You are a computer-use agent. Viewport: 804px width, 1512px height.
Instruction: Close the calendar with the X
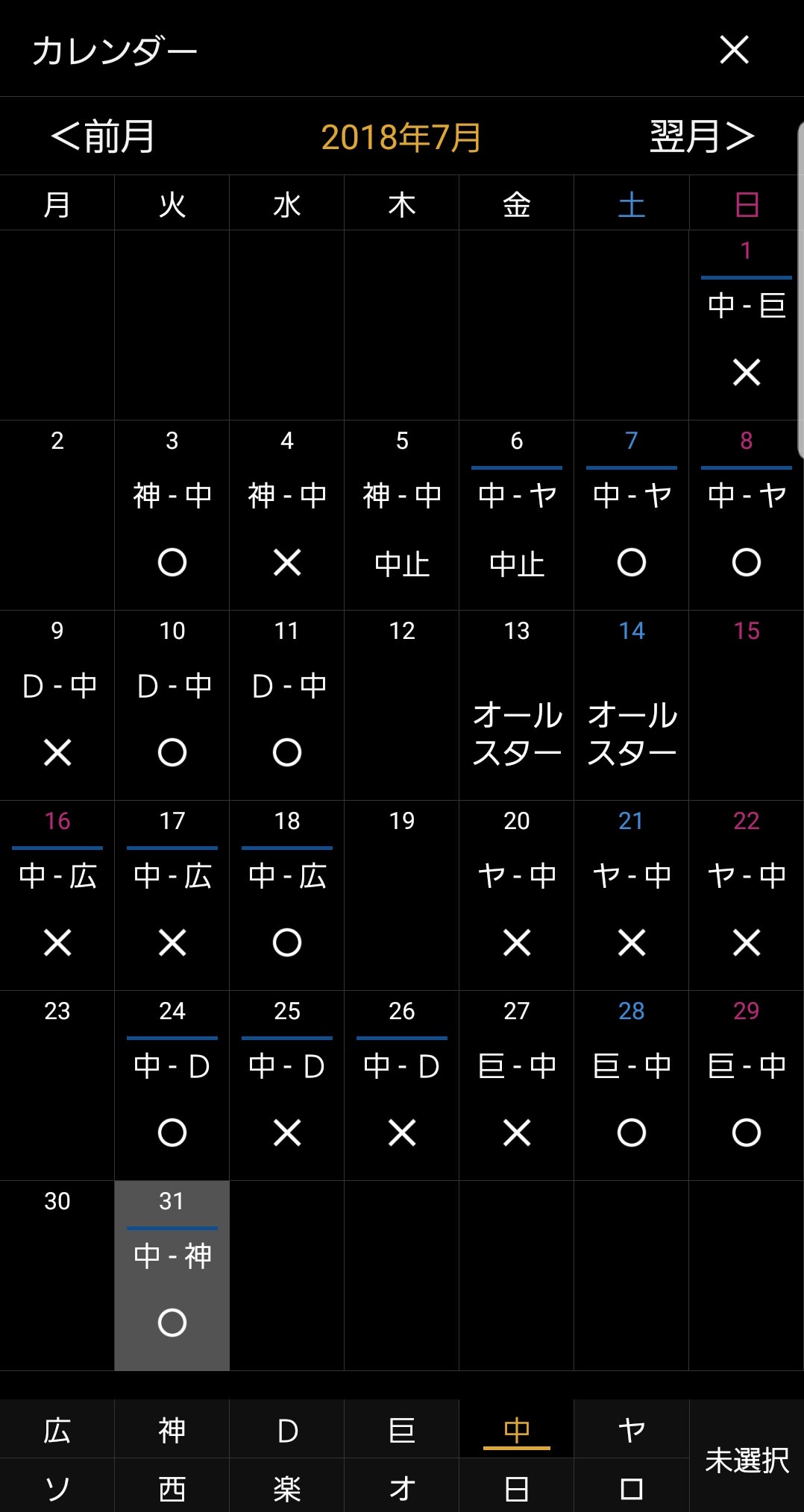pos(734,50)
